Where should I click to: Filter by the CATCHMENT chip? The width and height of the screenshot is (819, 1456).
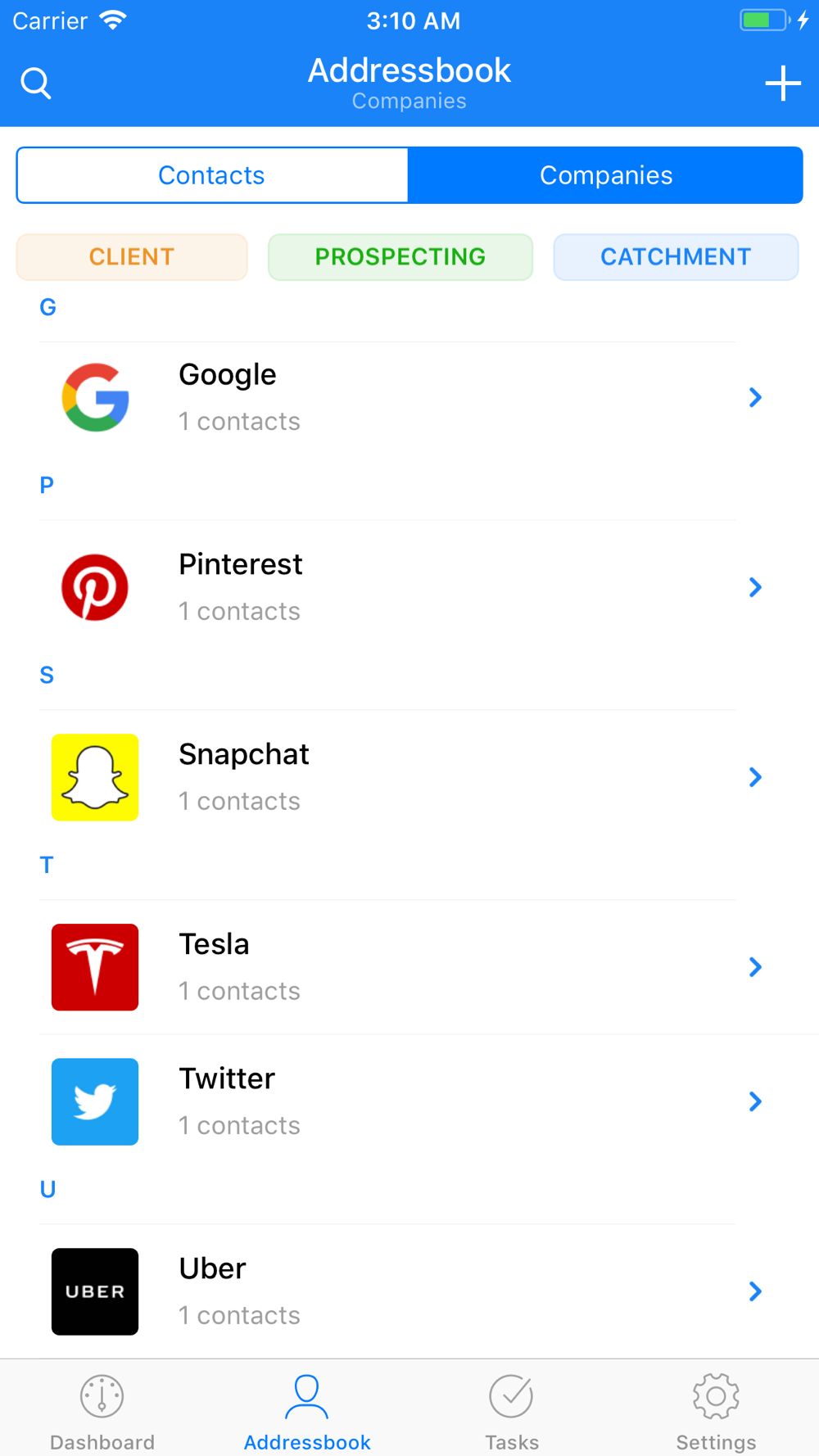[676, 257]
